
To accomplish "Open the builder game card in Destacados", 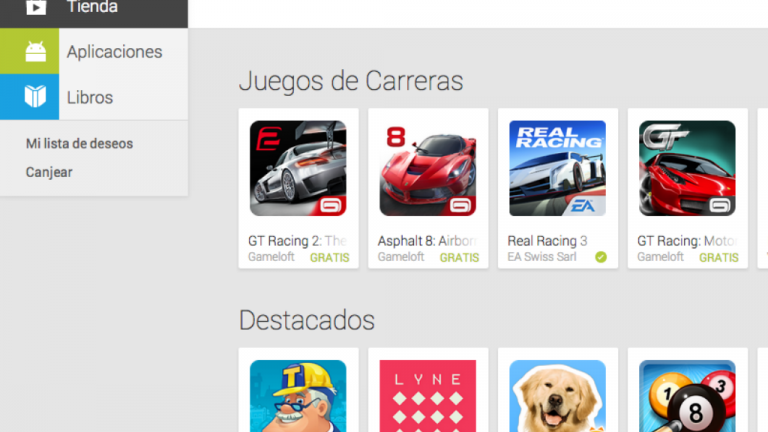I will pyautogui.click(x=298, y=395).
